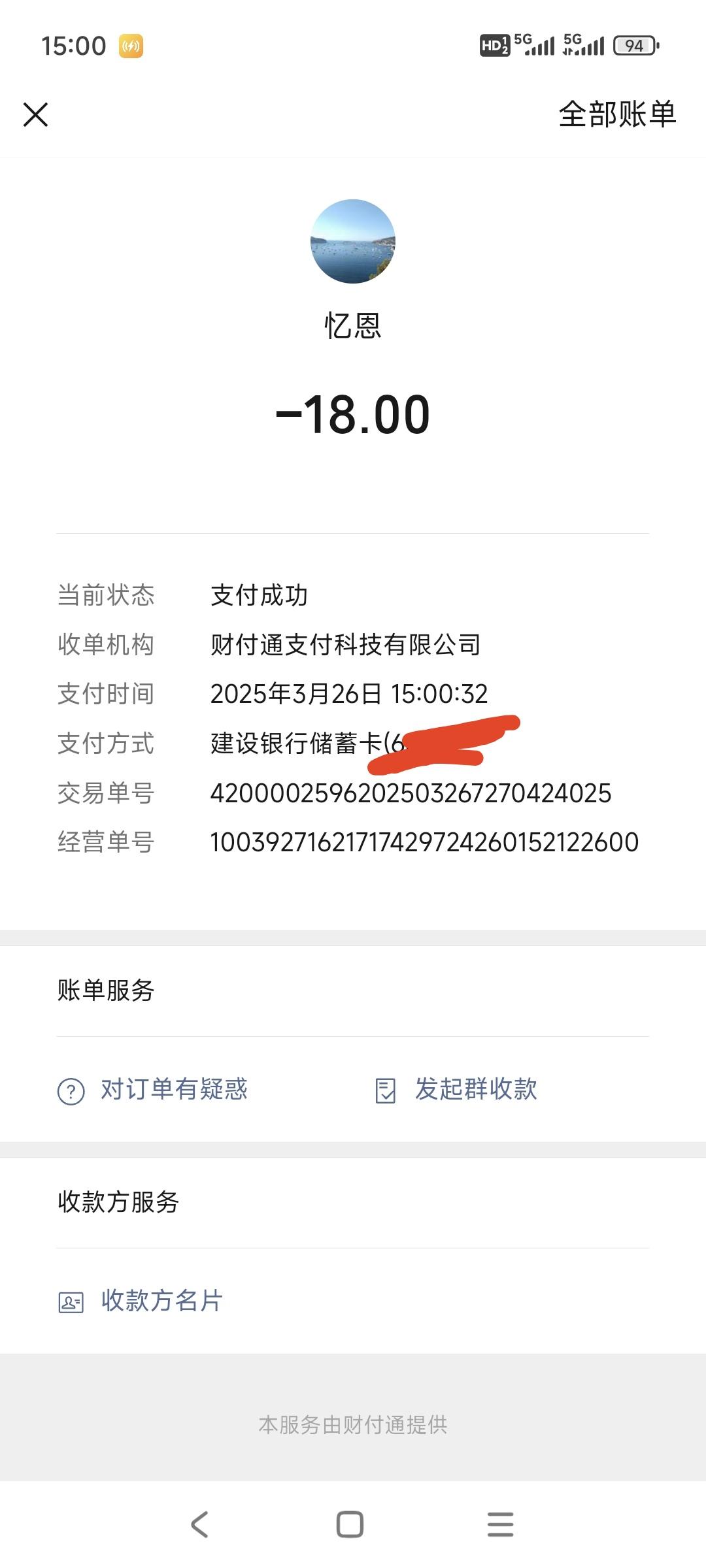The image size is (706, 1568).
Task: Open recent apps from navigation bar
Action: 500,1524
